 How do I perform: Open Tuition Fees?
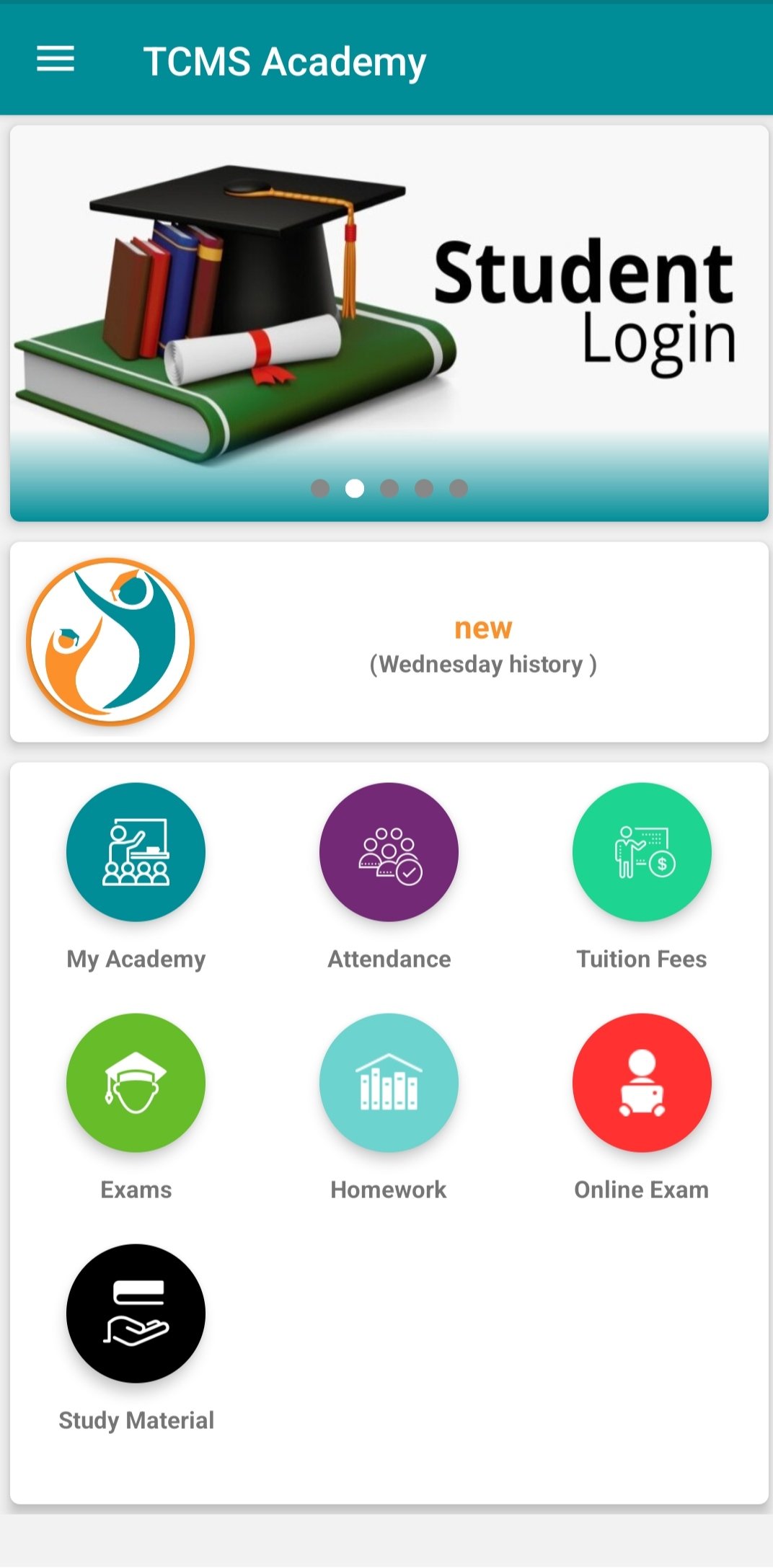(x=641, y=852)
